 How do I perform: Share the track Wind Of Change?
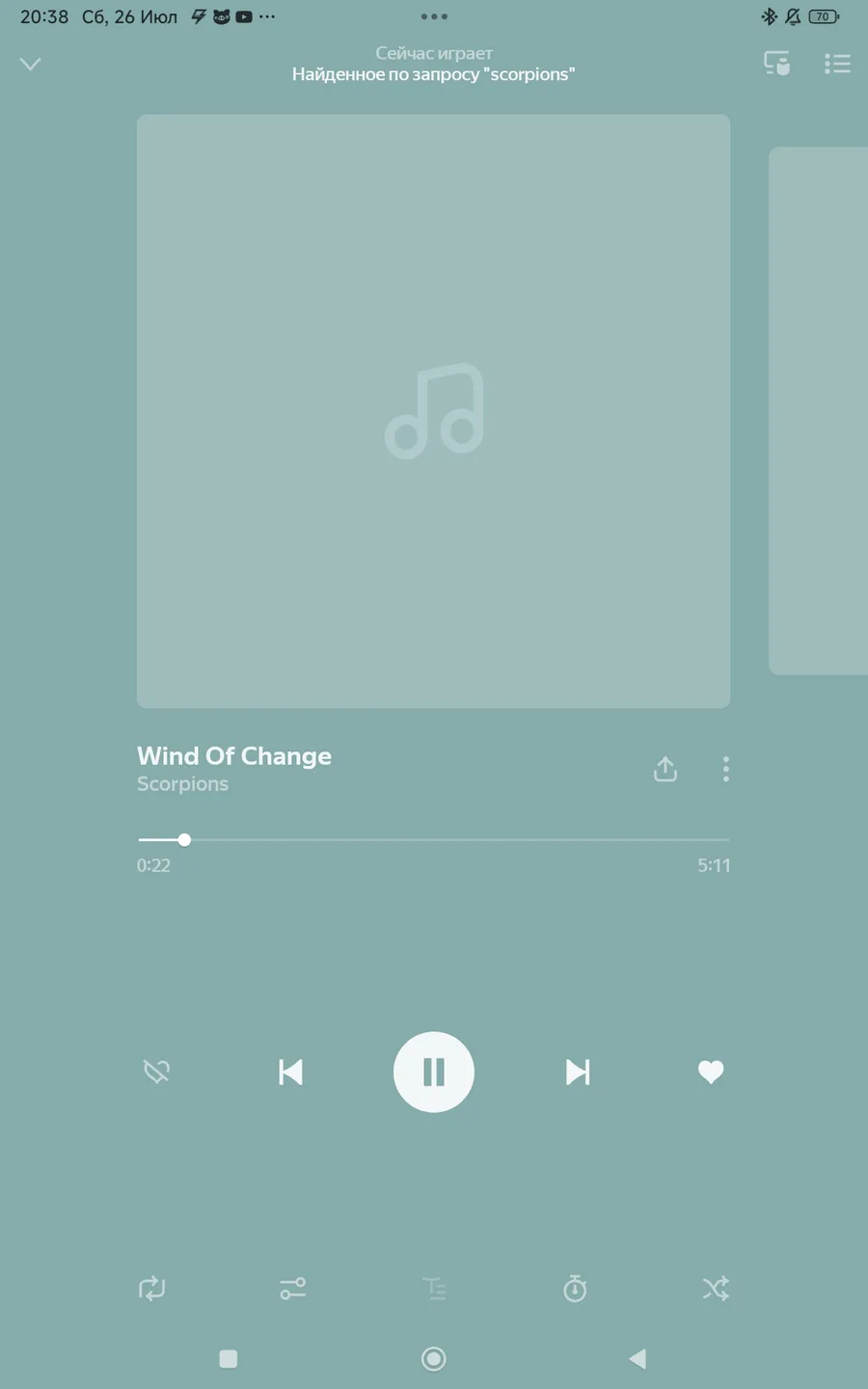[665, 769]
